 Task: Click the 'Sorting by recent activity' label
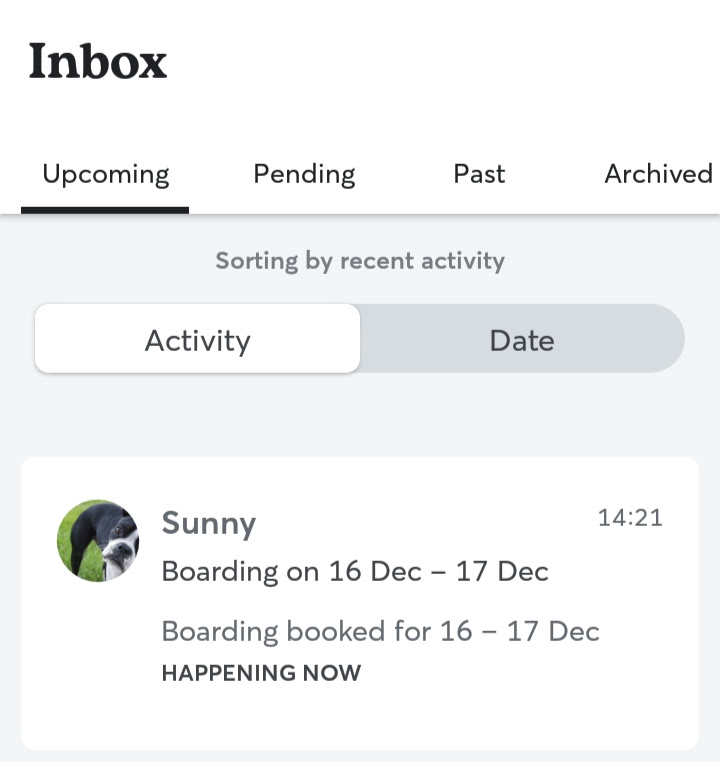click(x=359, y=260)
